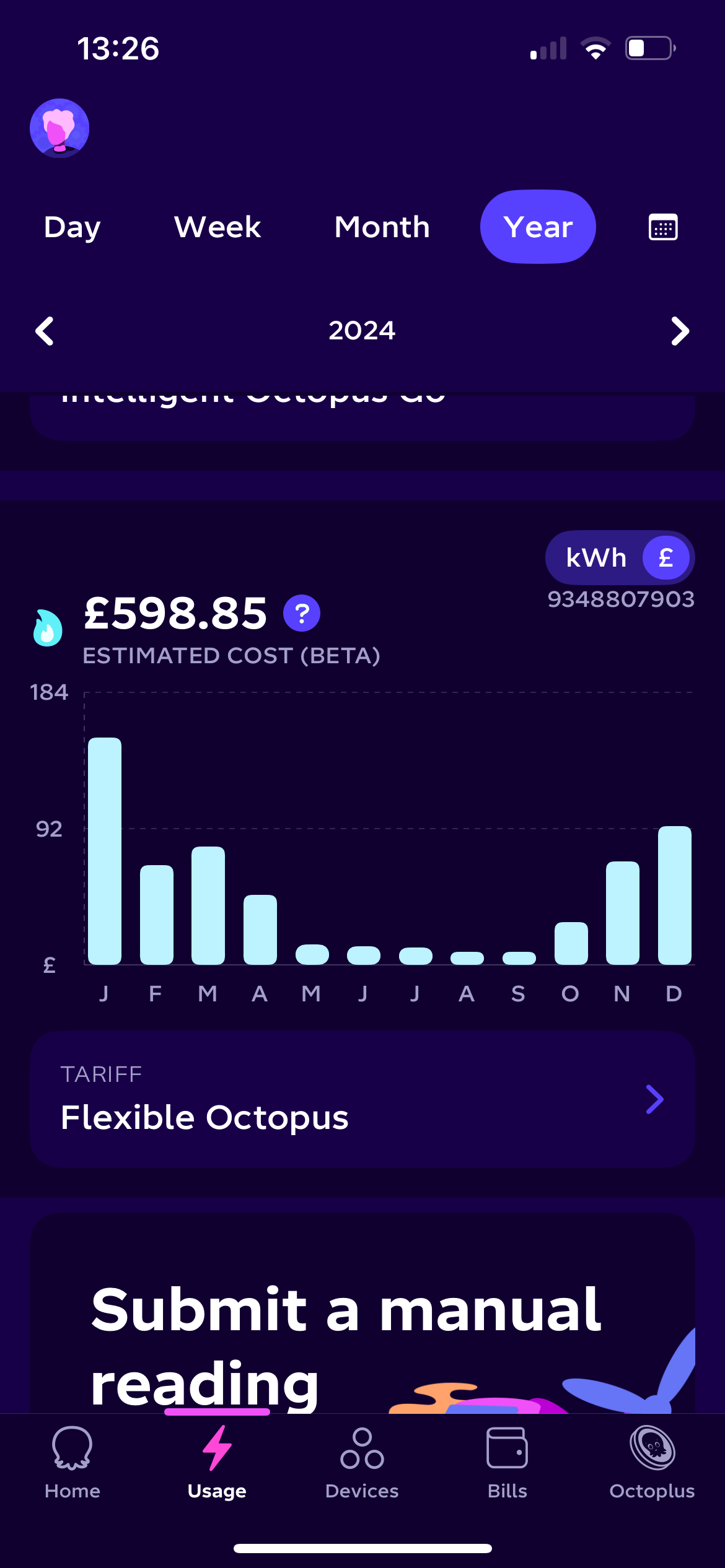Switch to the Week view
The height and width of the screenshot is (1568, 725).
[x=217, y=227]
